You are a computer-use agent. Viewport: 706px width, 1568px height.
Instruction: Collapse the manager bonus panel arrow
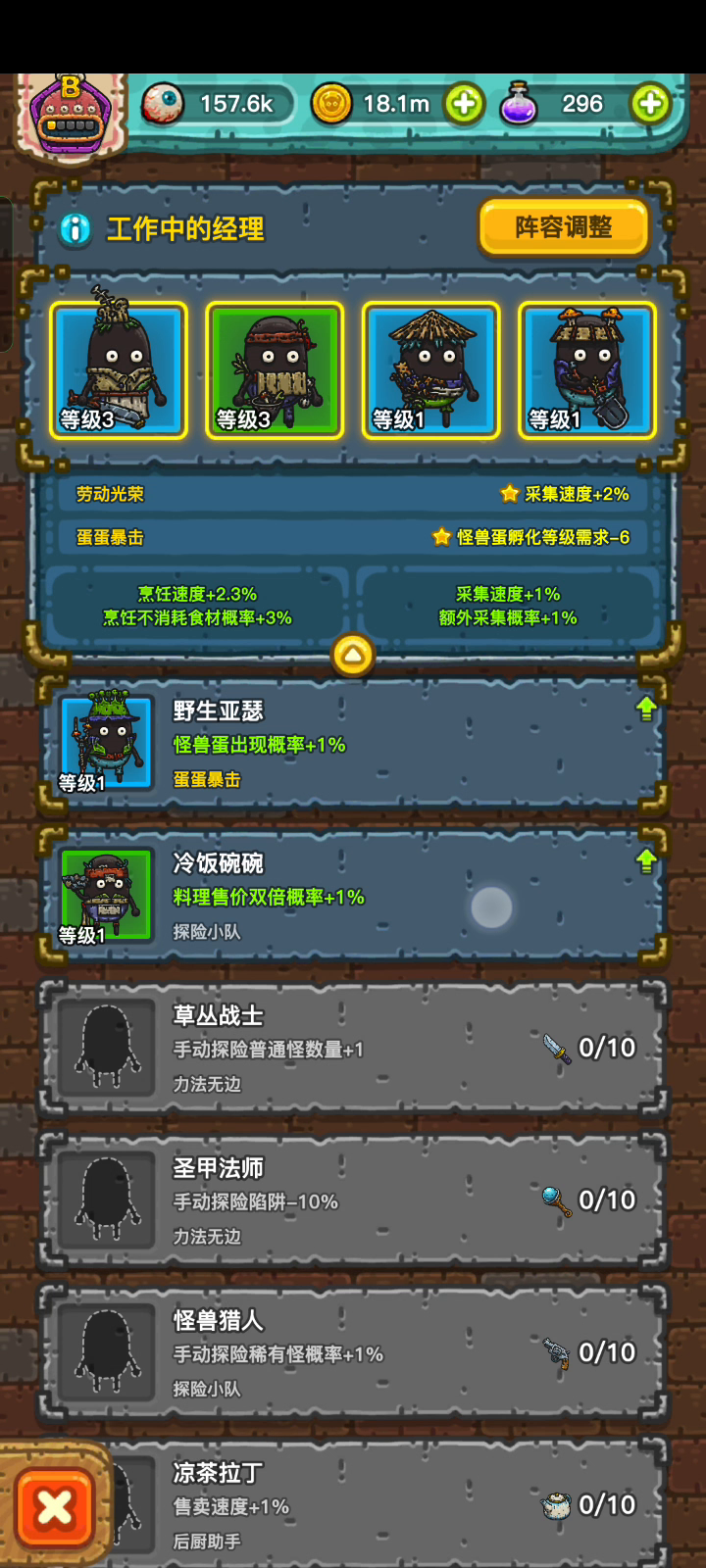click(353, 655)
